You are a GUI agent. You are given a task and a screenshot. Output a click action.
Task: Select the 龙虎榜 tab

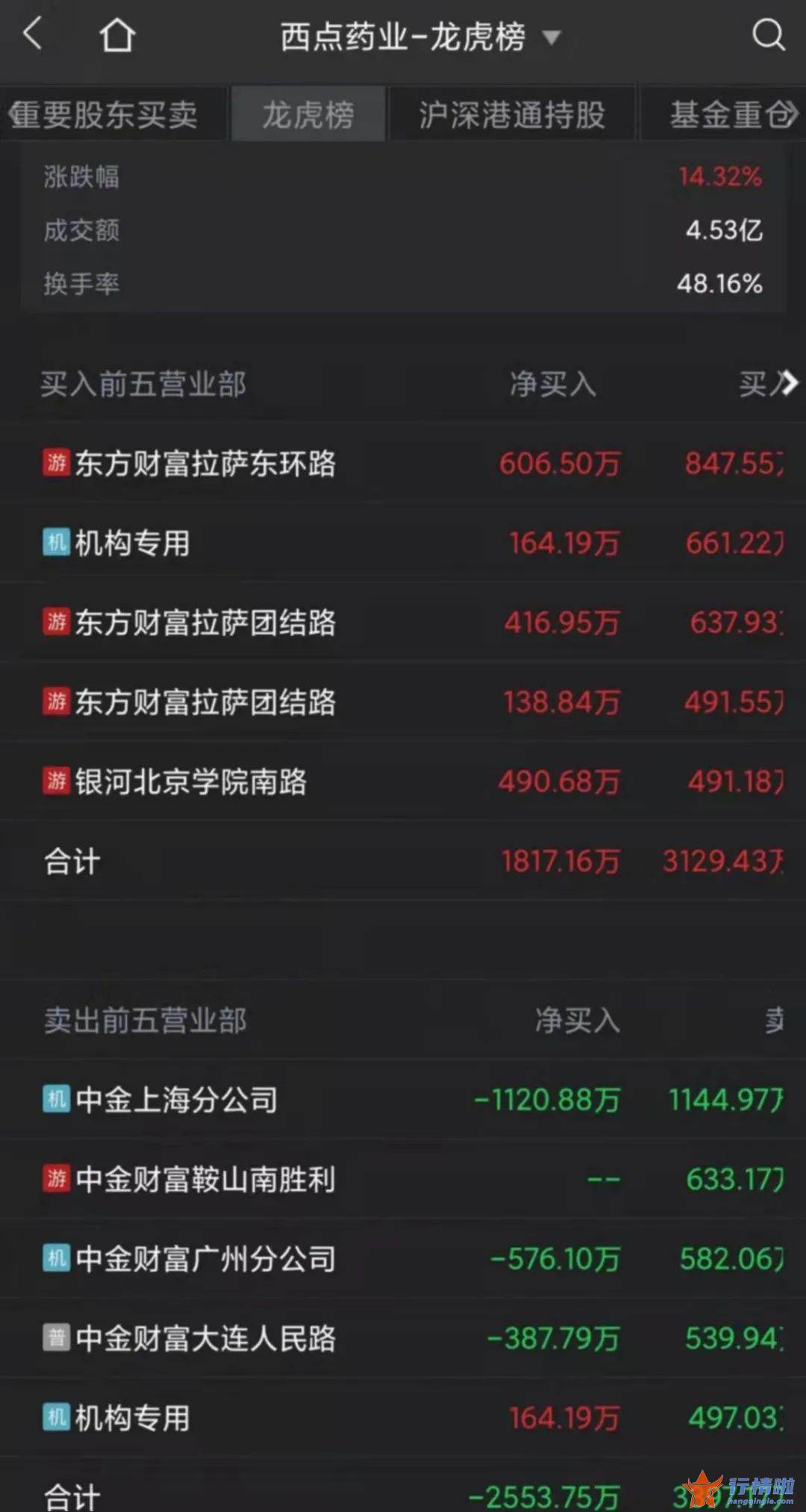click(308, 114)
